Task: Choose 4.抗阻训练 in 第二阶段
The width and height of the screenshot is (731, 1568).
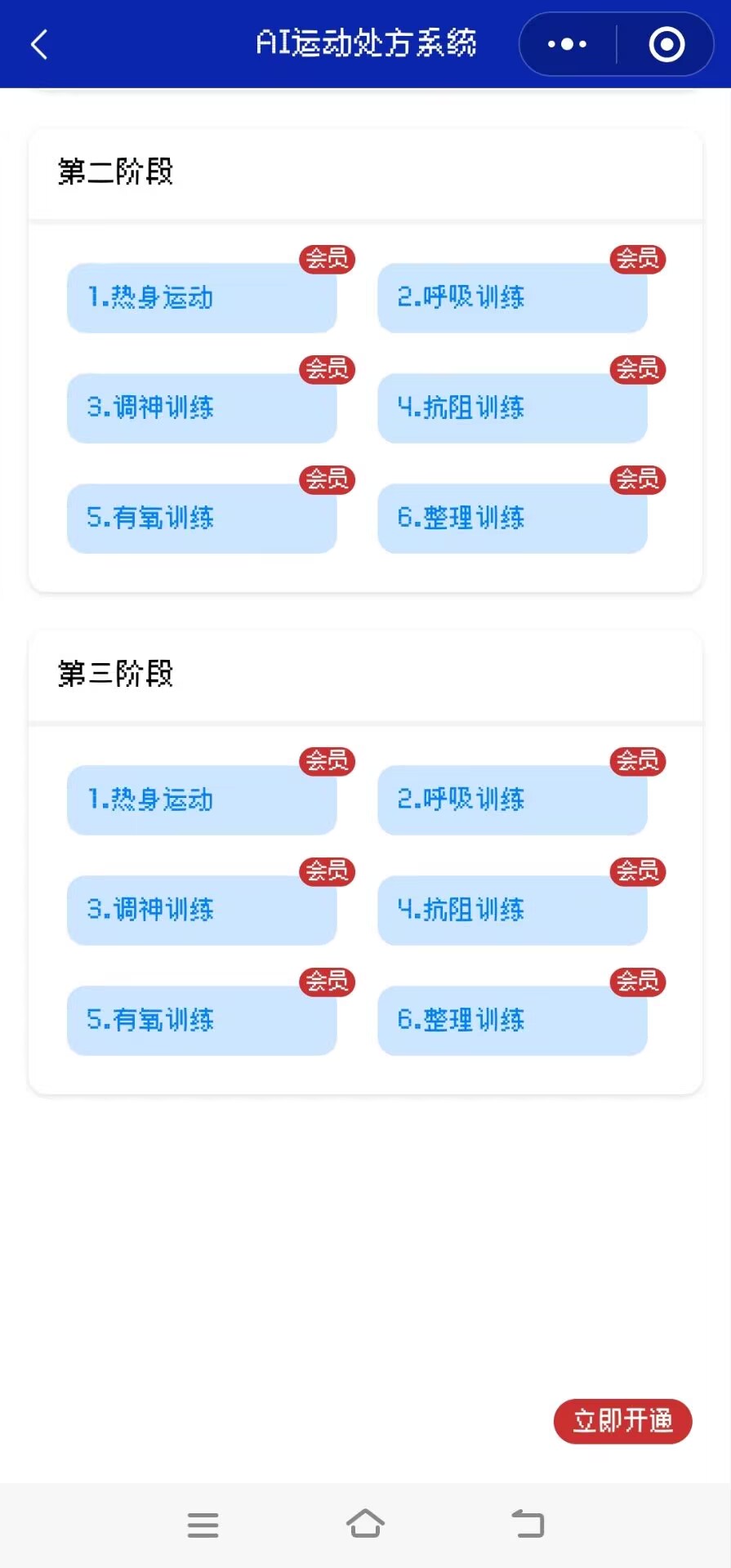Action: (512, 408)
